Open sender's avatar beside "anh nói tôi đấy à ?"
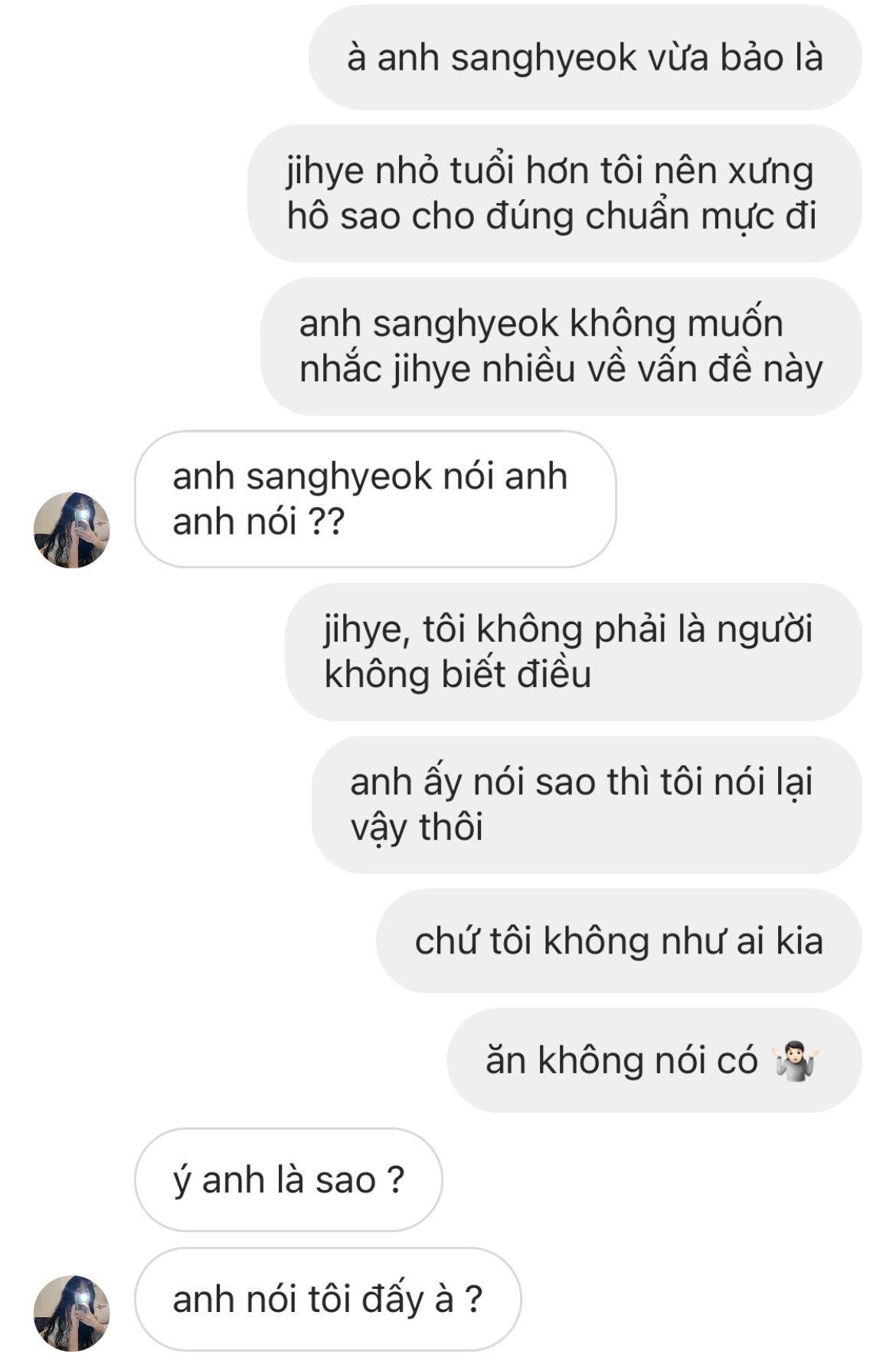This screenshot has height=1364, width=896. [x=72, y=1313]
